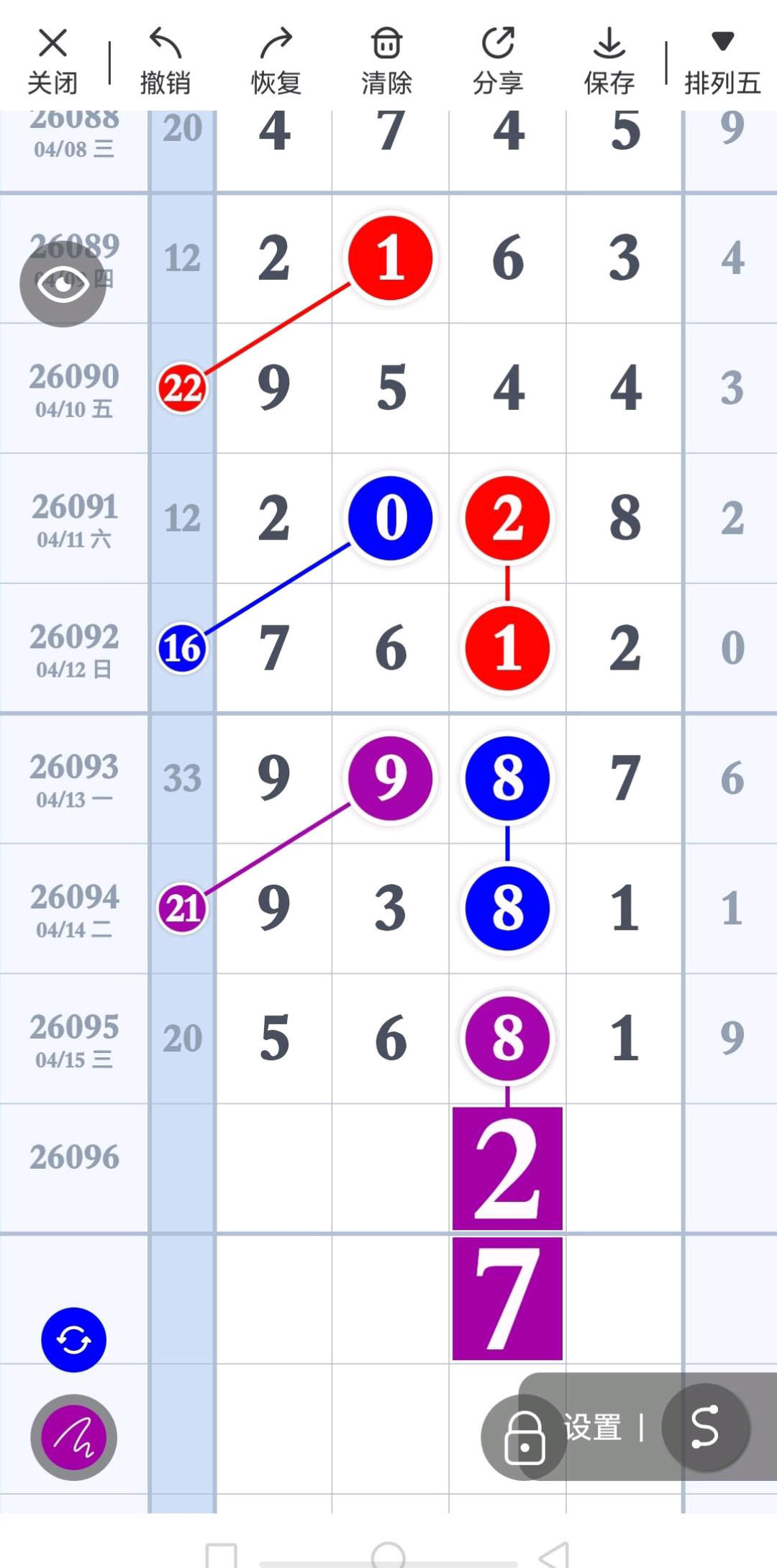This screenshot has width=777, height=1568.
Task: Go back using system navigation
Action: coord(554,1555)
